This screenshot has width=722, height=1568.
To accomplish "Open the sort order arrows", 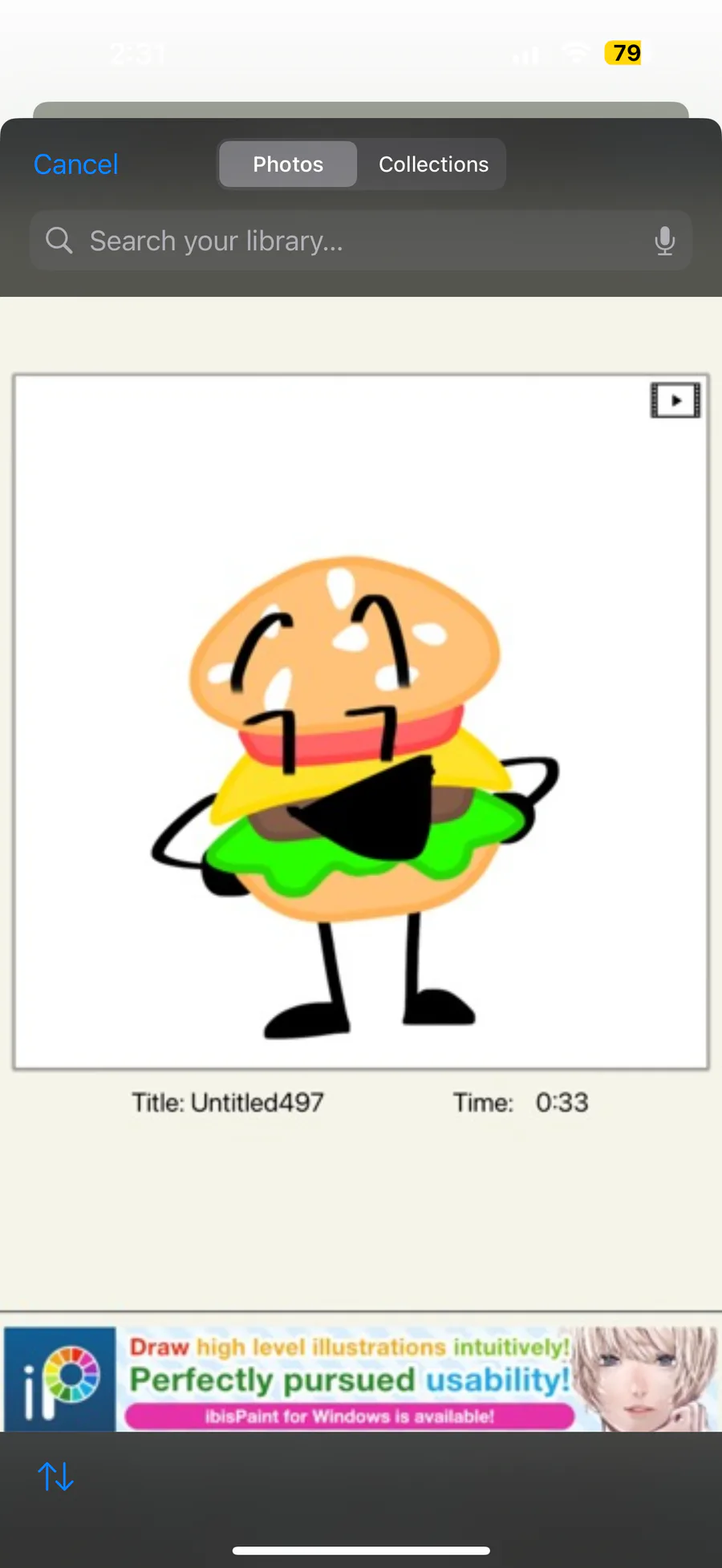I will [56, 1476].
